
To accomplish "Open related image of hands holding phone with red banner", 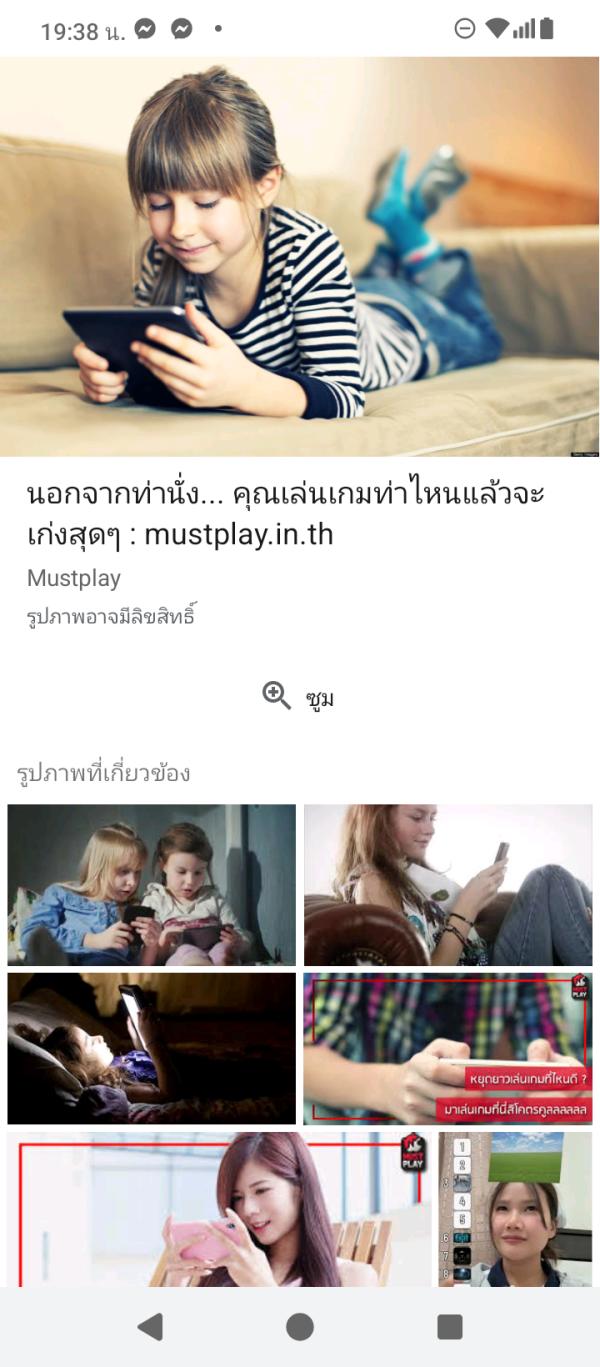I will 448,1048.
